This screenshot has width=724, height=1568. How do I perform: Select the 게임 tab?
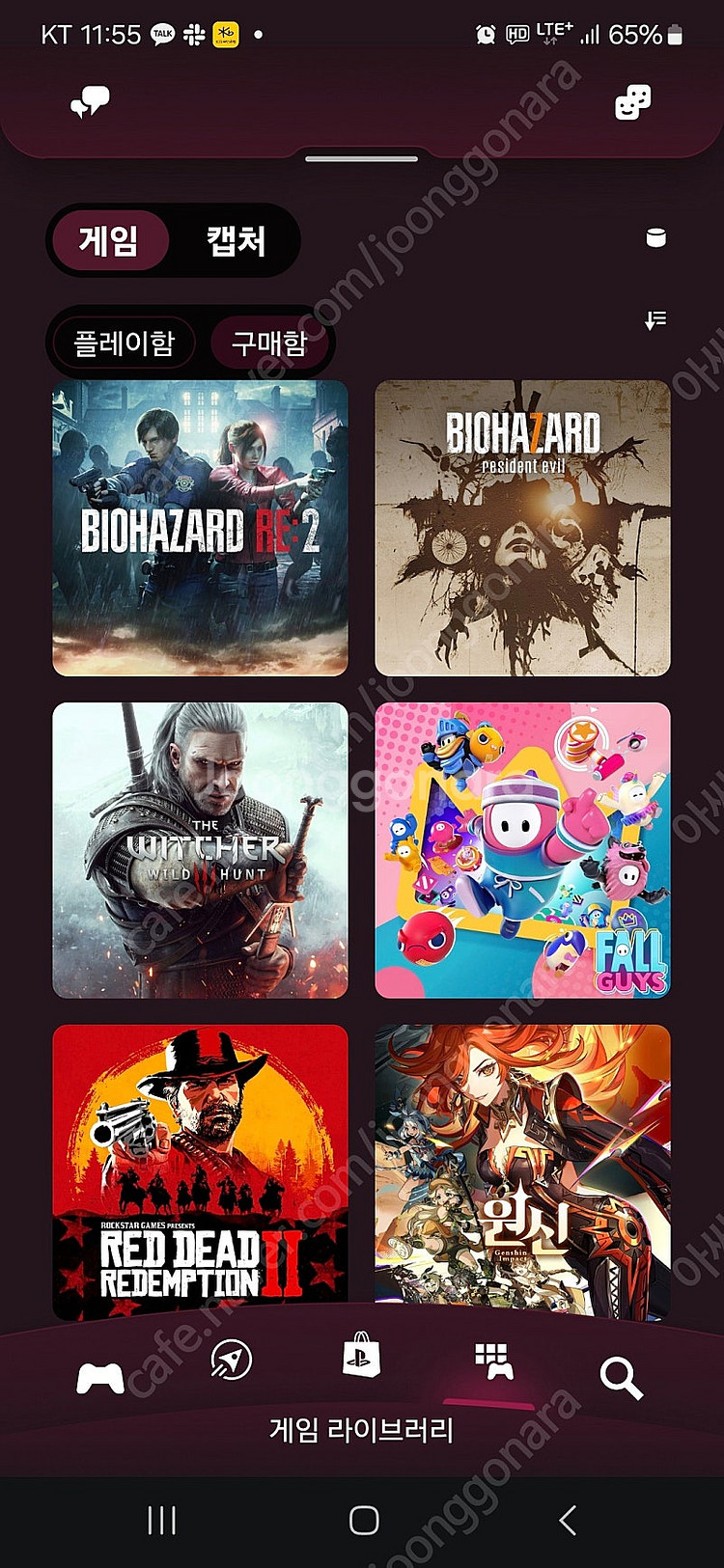[108, 240]
